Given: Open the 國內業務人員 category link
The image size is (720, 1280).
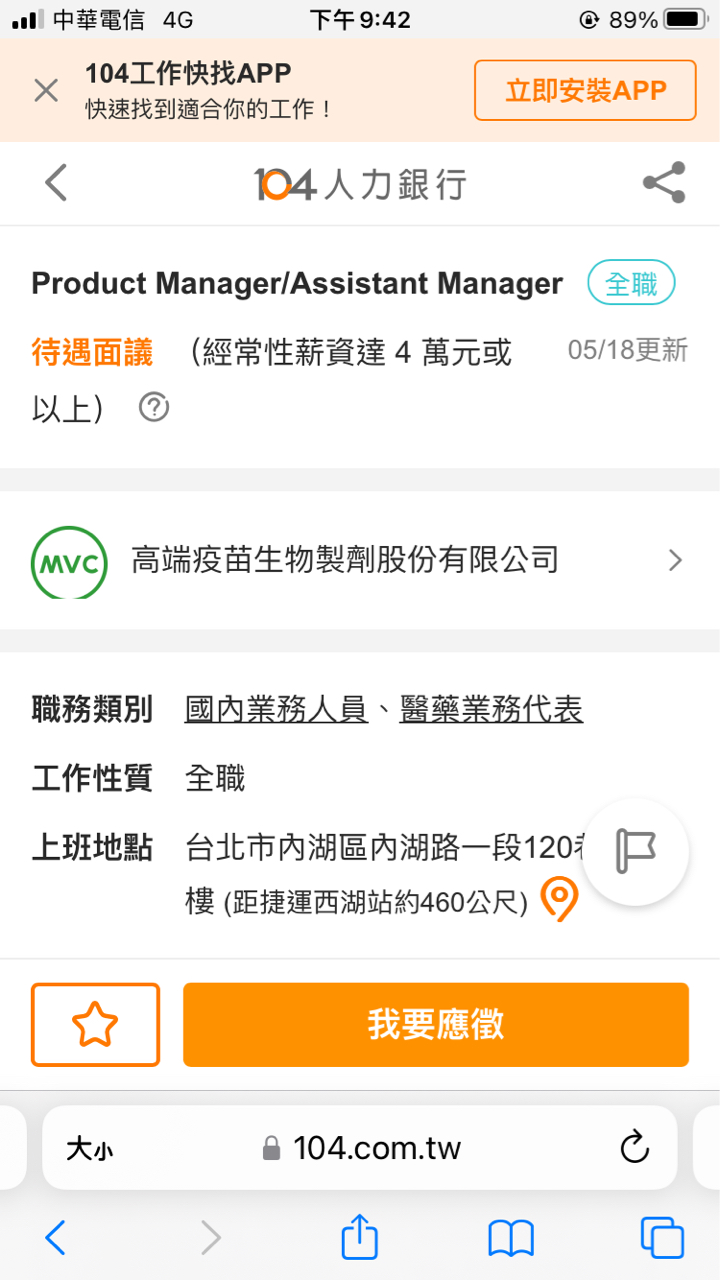Looking at the screenshot, I should (277, 710).
